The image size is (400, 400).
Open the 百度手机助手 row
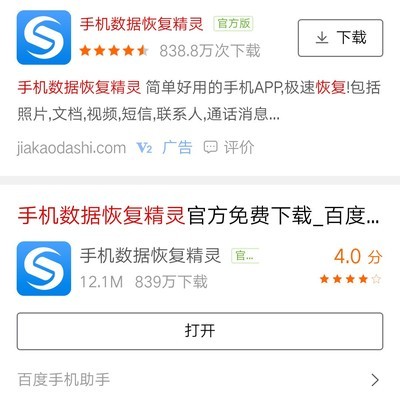coord(200,379)
